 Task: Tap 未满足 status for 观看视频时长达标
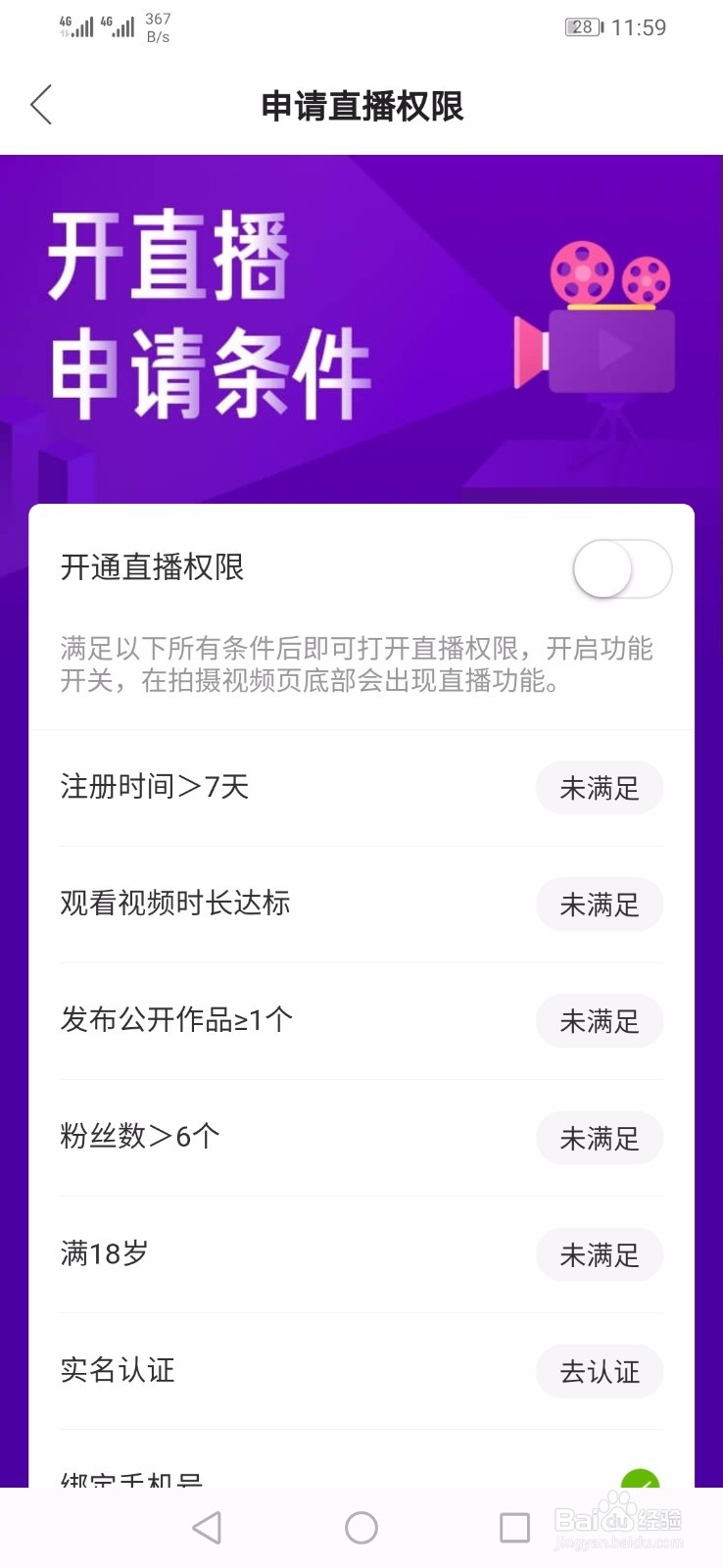point(599,905)
